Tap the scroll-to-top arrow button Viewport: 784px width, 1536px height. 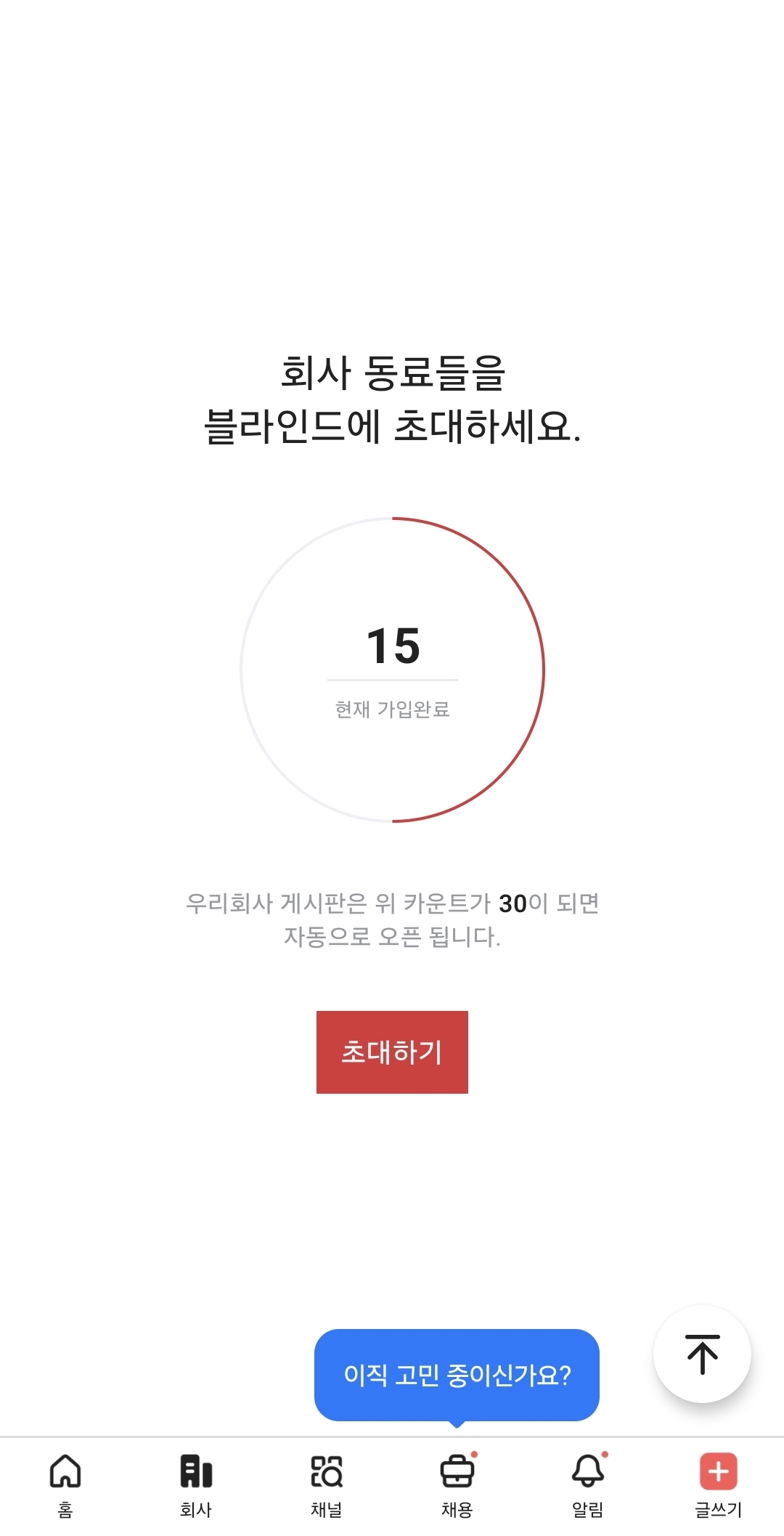point(702,1354)
